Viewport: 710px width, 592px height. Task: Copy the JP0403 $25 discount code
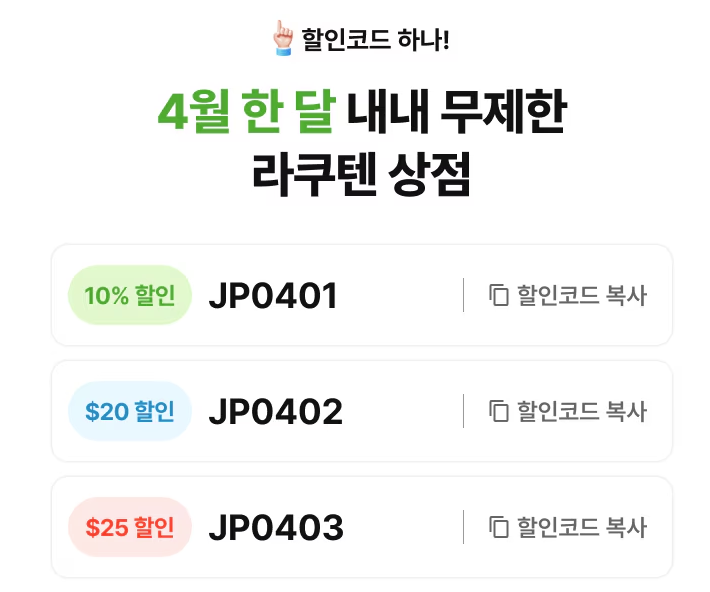point(567,527)
